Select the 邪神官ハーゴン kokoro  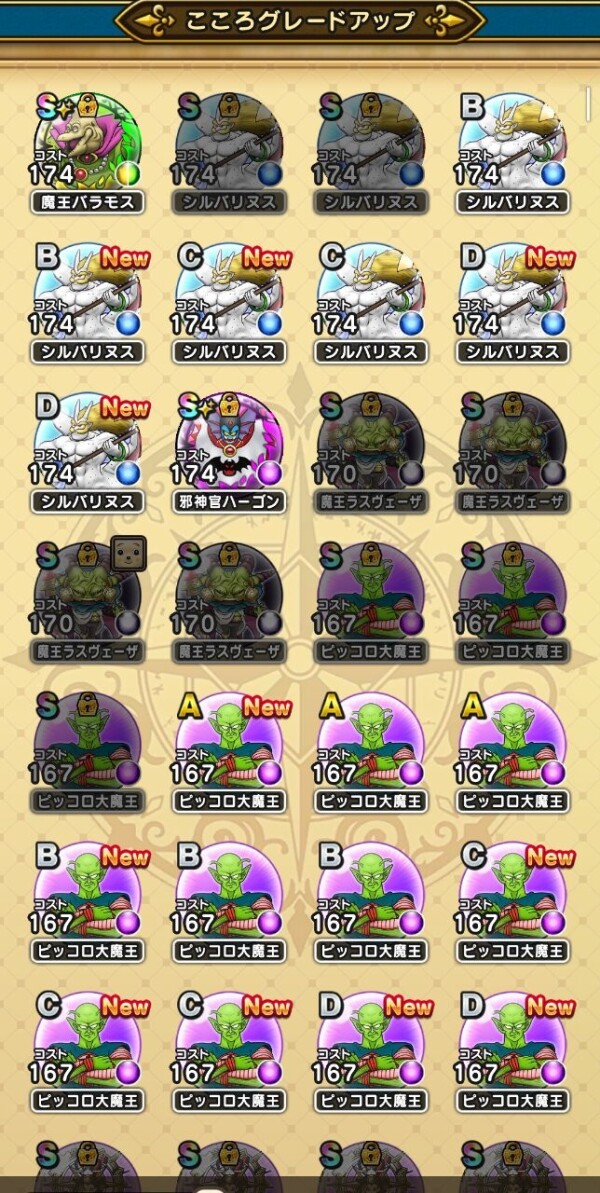click(x=230, y=452)
